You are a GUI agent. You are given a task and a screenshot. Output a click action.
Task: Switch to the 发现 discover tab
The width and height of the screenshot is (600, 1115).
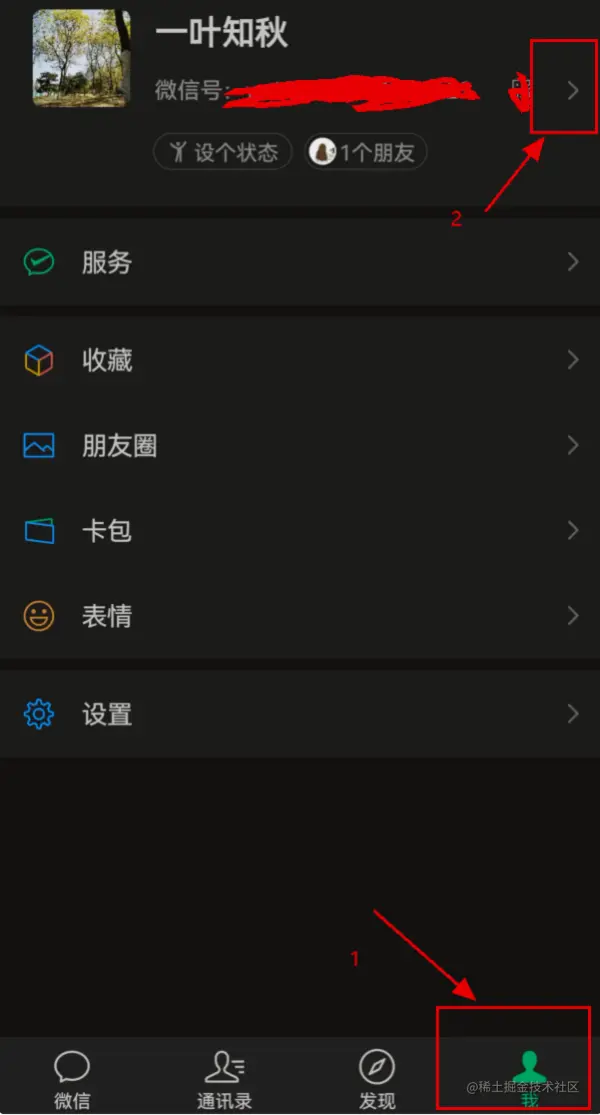pyautogui.click(x=376, y=1080)
